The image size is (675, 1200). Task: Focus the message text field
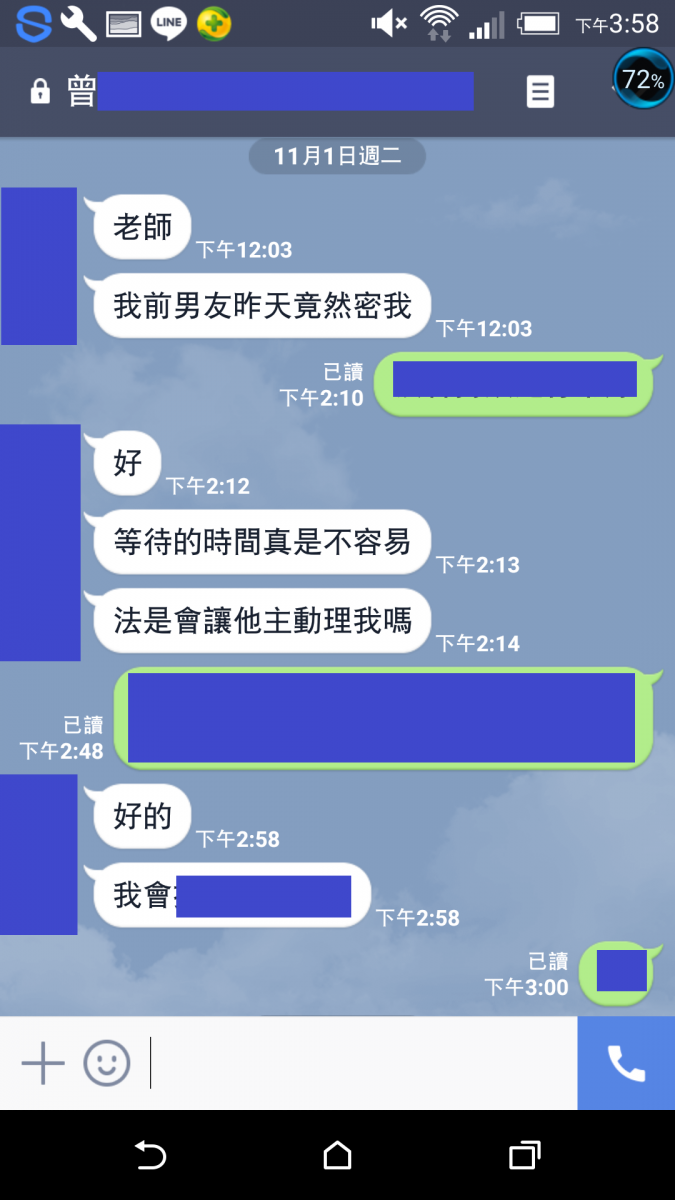[360, 1062]
